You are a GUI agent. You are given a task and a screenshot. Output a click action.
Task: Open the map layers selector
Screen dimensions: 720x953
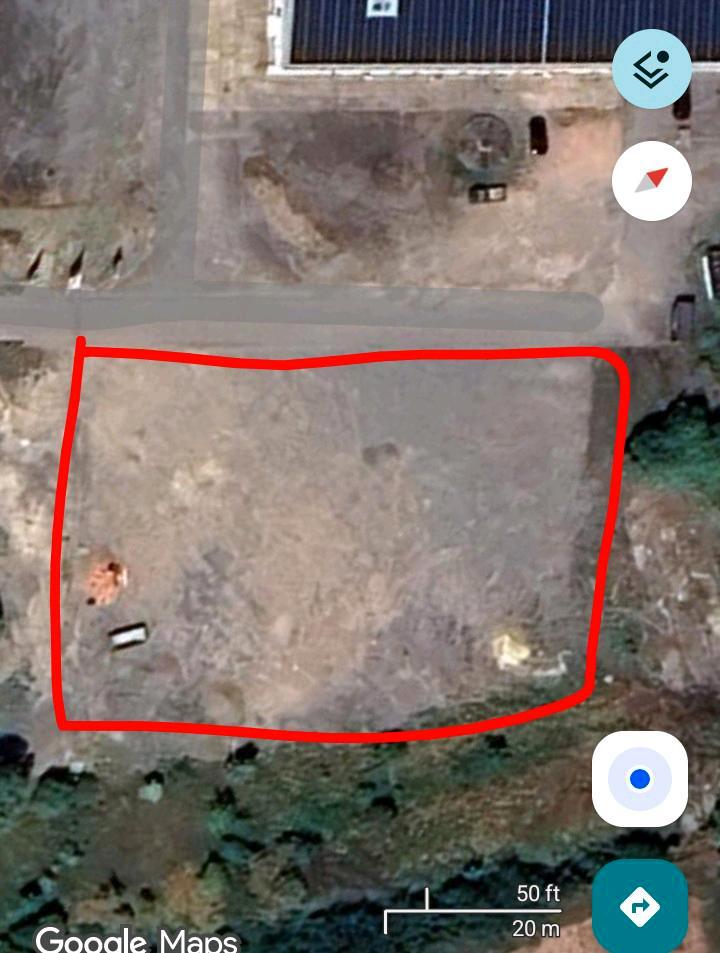652,69
